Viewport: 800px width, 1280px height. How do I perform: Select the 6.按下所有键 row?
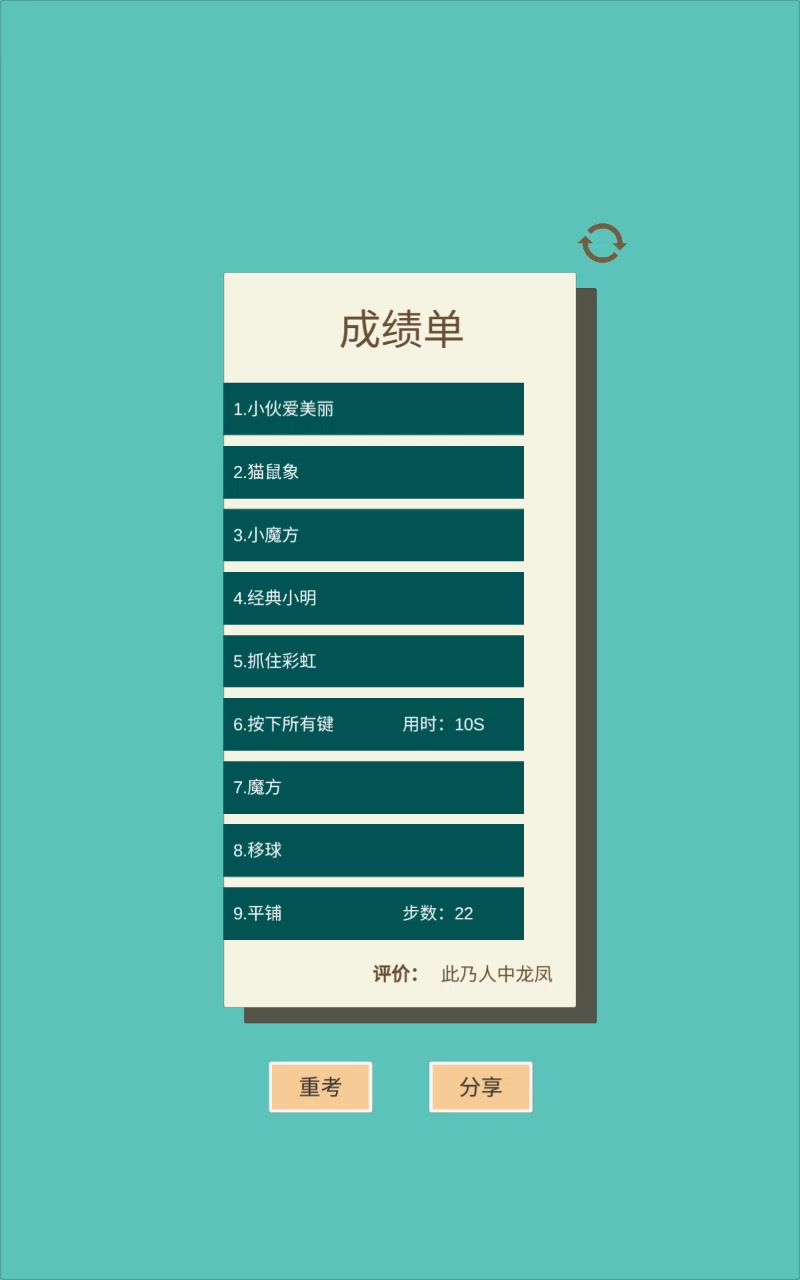pos(373,724)
